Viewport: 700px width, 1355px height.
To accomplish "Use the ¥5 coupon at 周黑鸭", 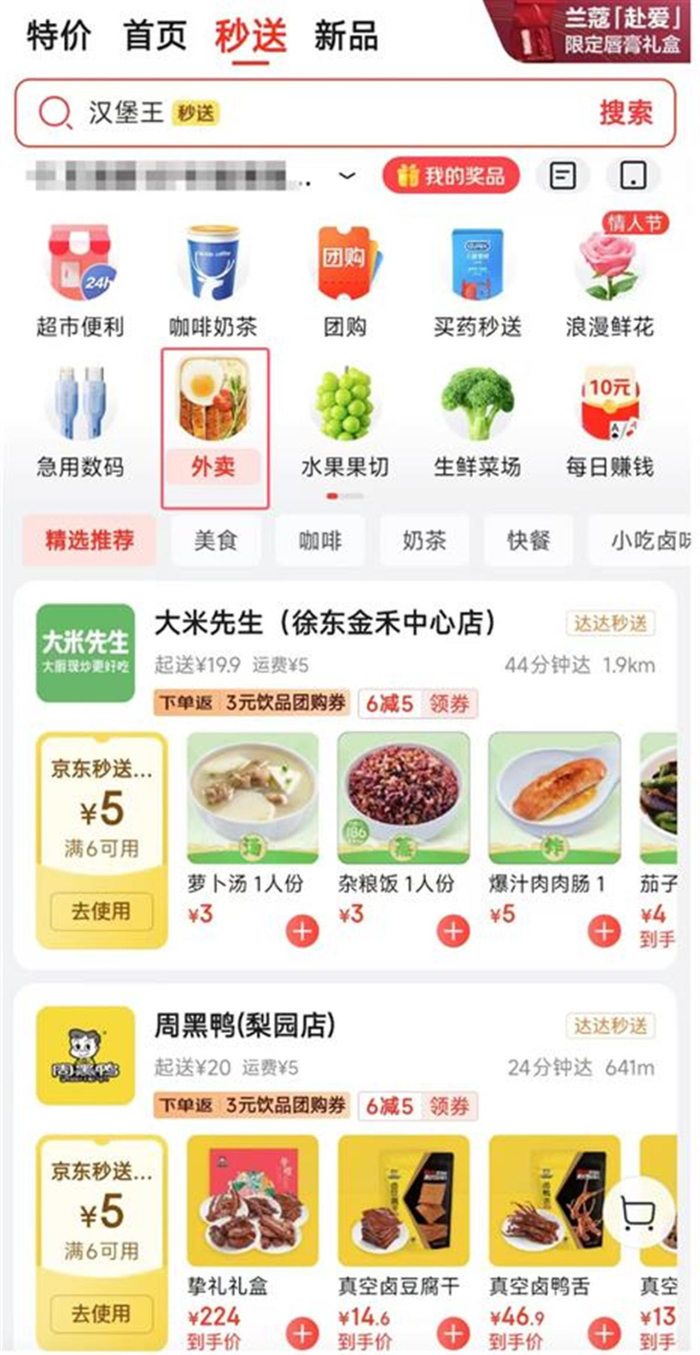I will 100,1313.
